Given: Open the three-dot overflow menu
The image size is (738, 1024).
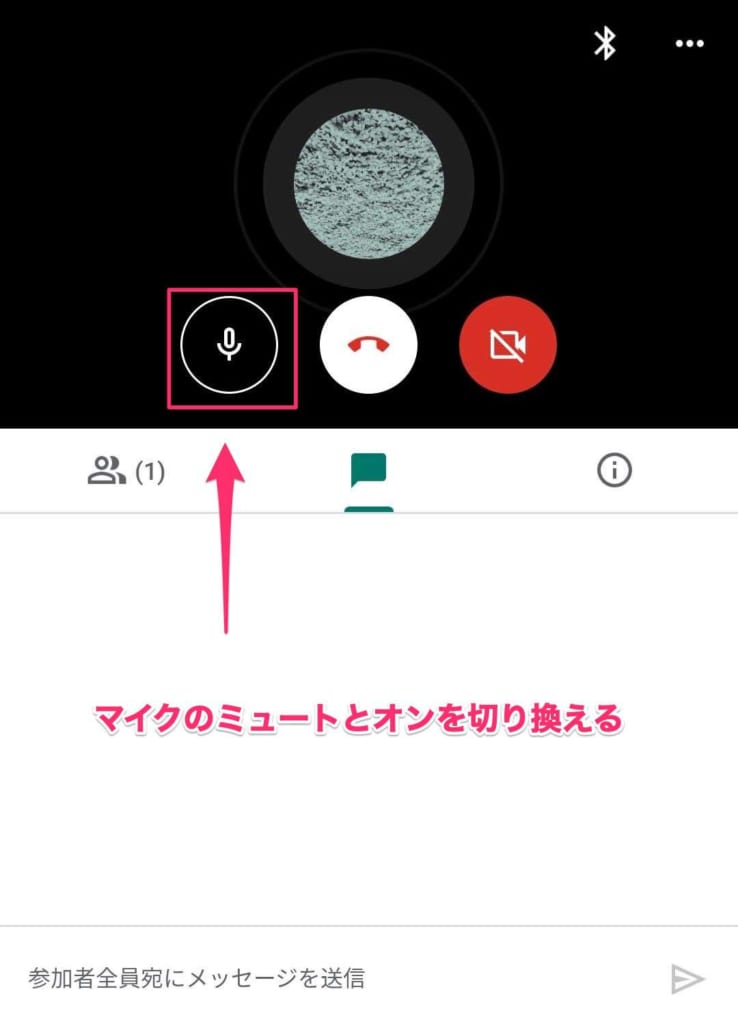Looking at the screenshot, I should [690, 44].
